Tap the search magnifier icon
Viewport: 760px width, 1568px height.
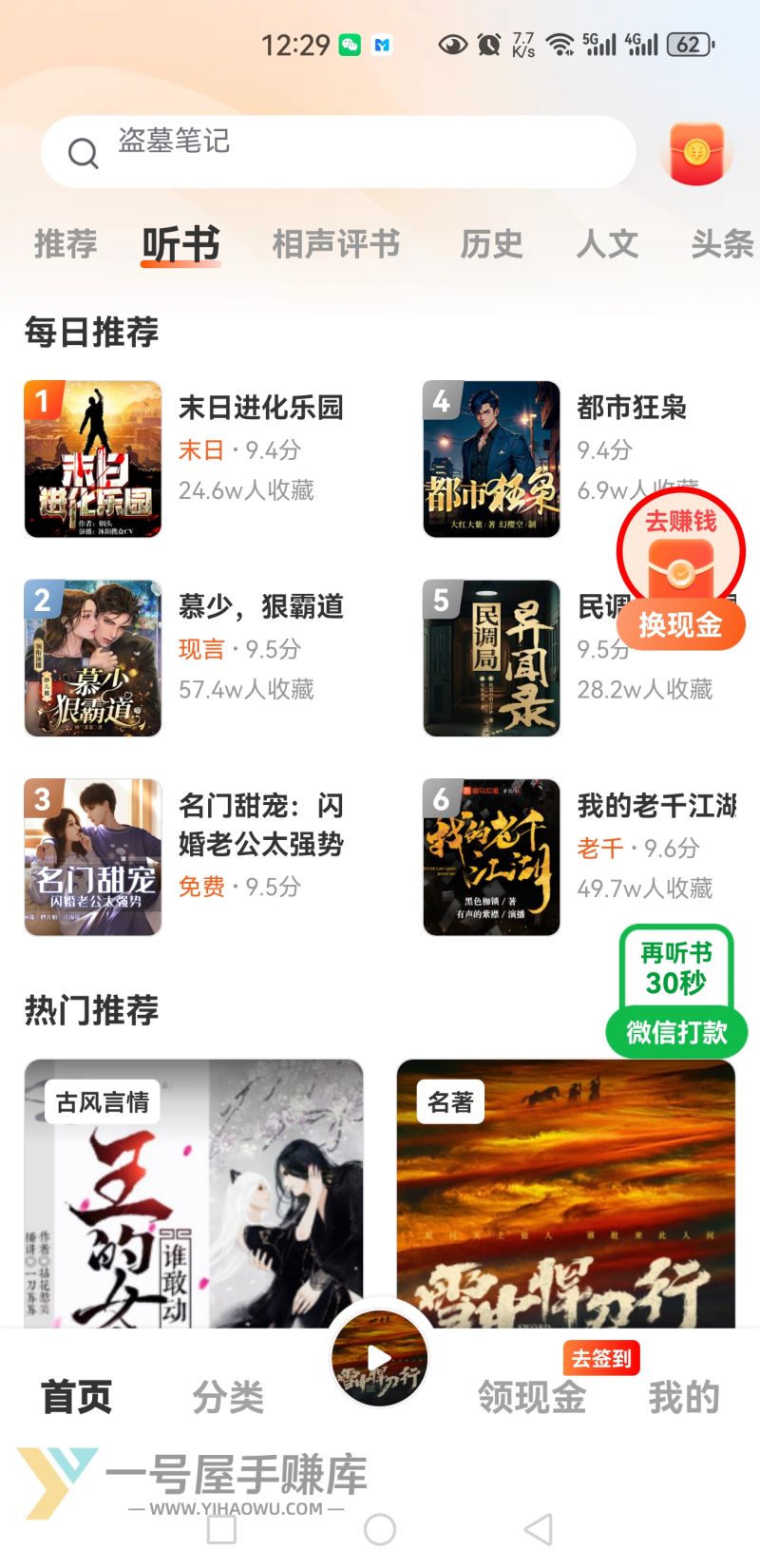click(82, 153)
